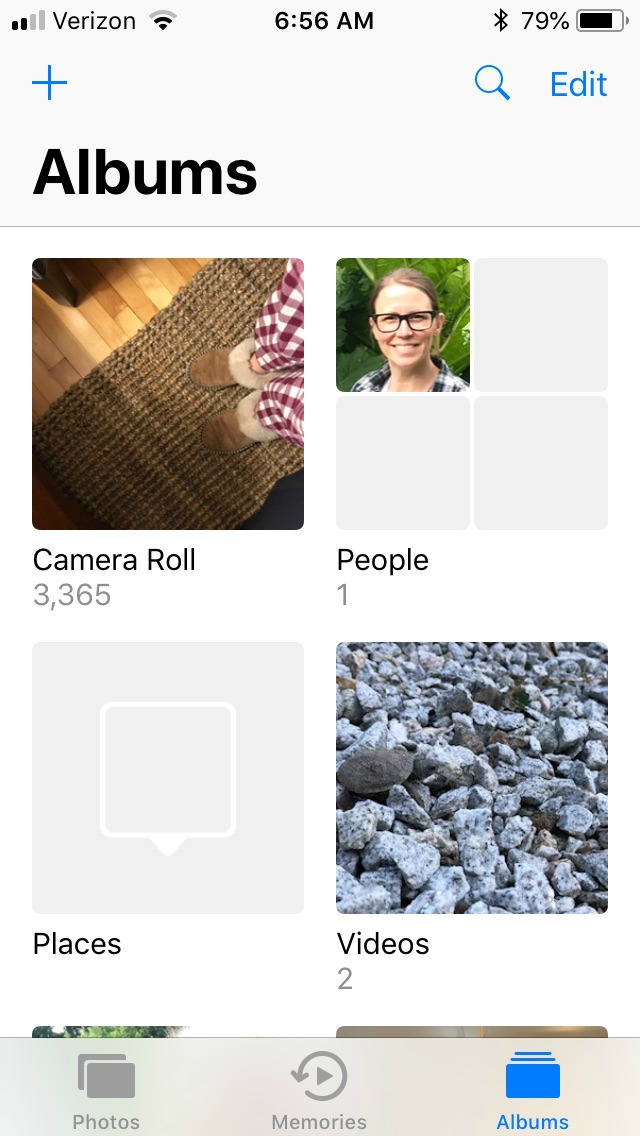Tap Edit to modify albums
This screenshot has height=1136, width=640.
578,84
